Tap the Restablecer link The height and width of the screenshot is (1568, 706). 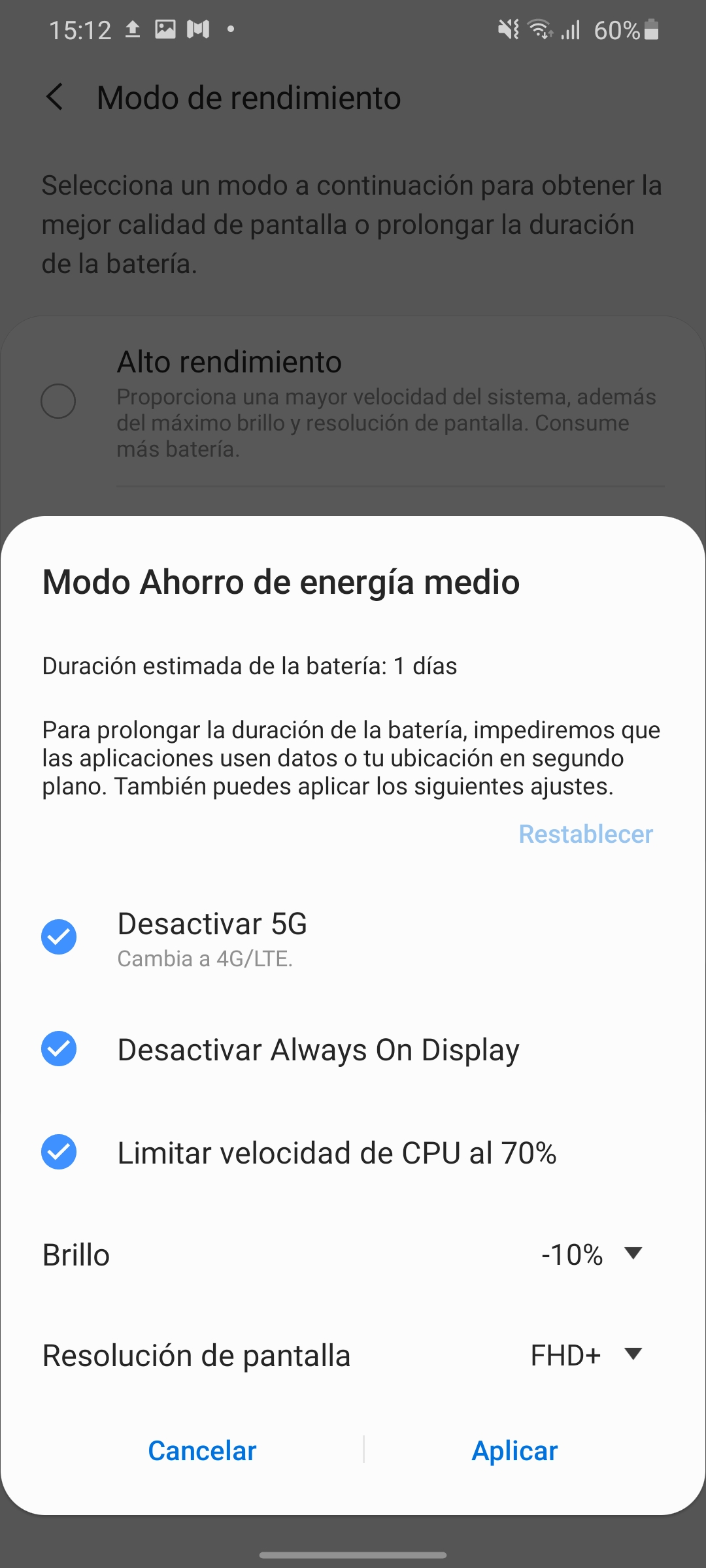[586, 834]
